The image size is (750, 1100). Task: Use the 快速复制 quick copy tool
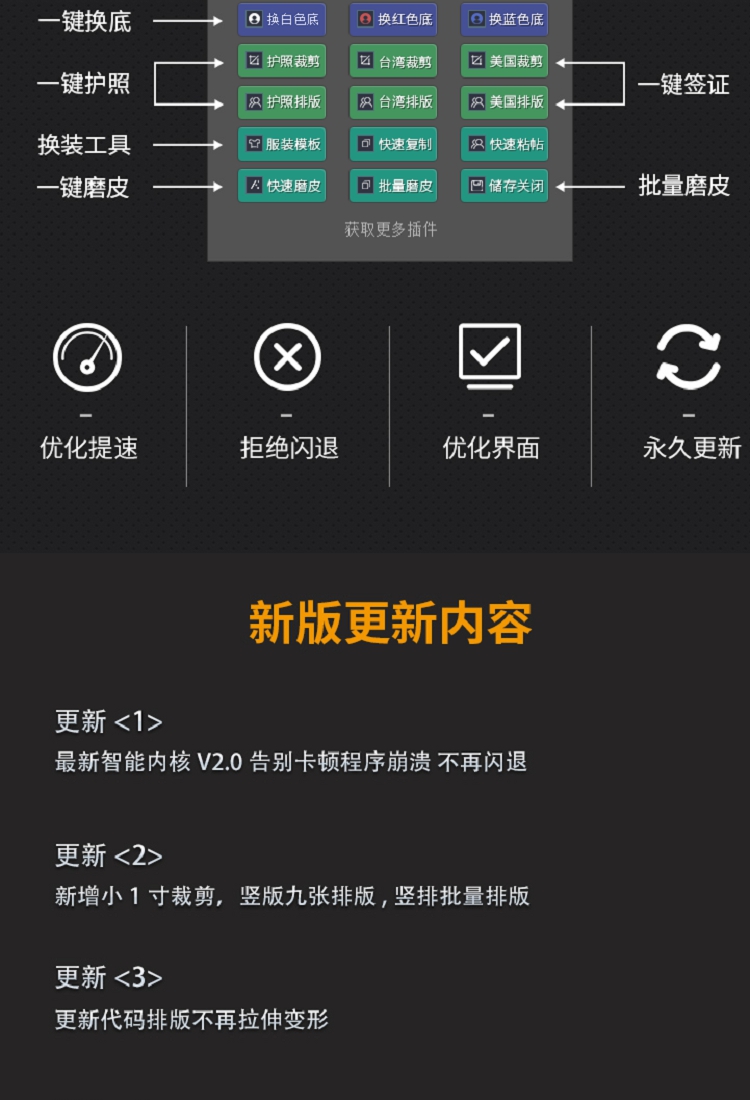tap(393, 144)
